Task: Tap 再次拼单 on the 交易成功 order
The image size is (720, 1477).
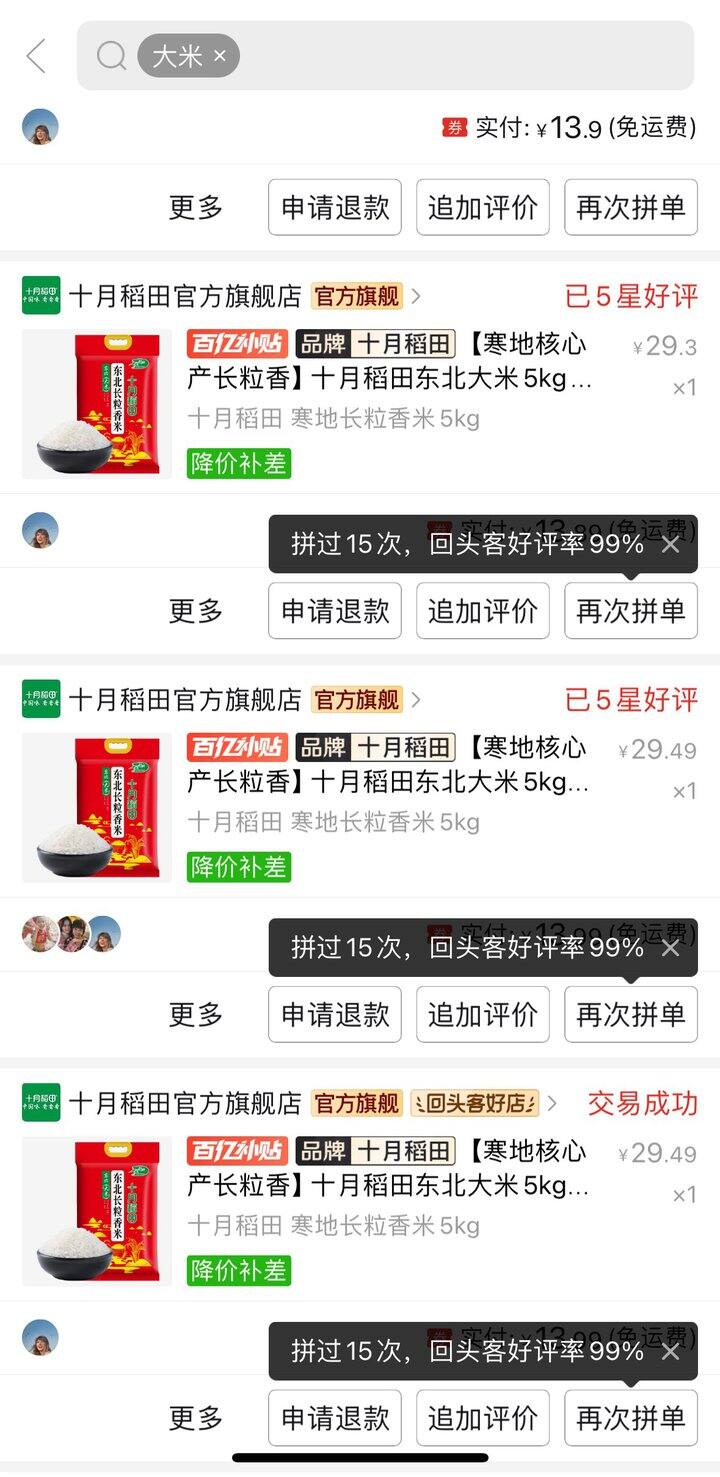Action: click(x=631, y=1418)
